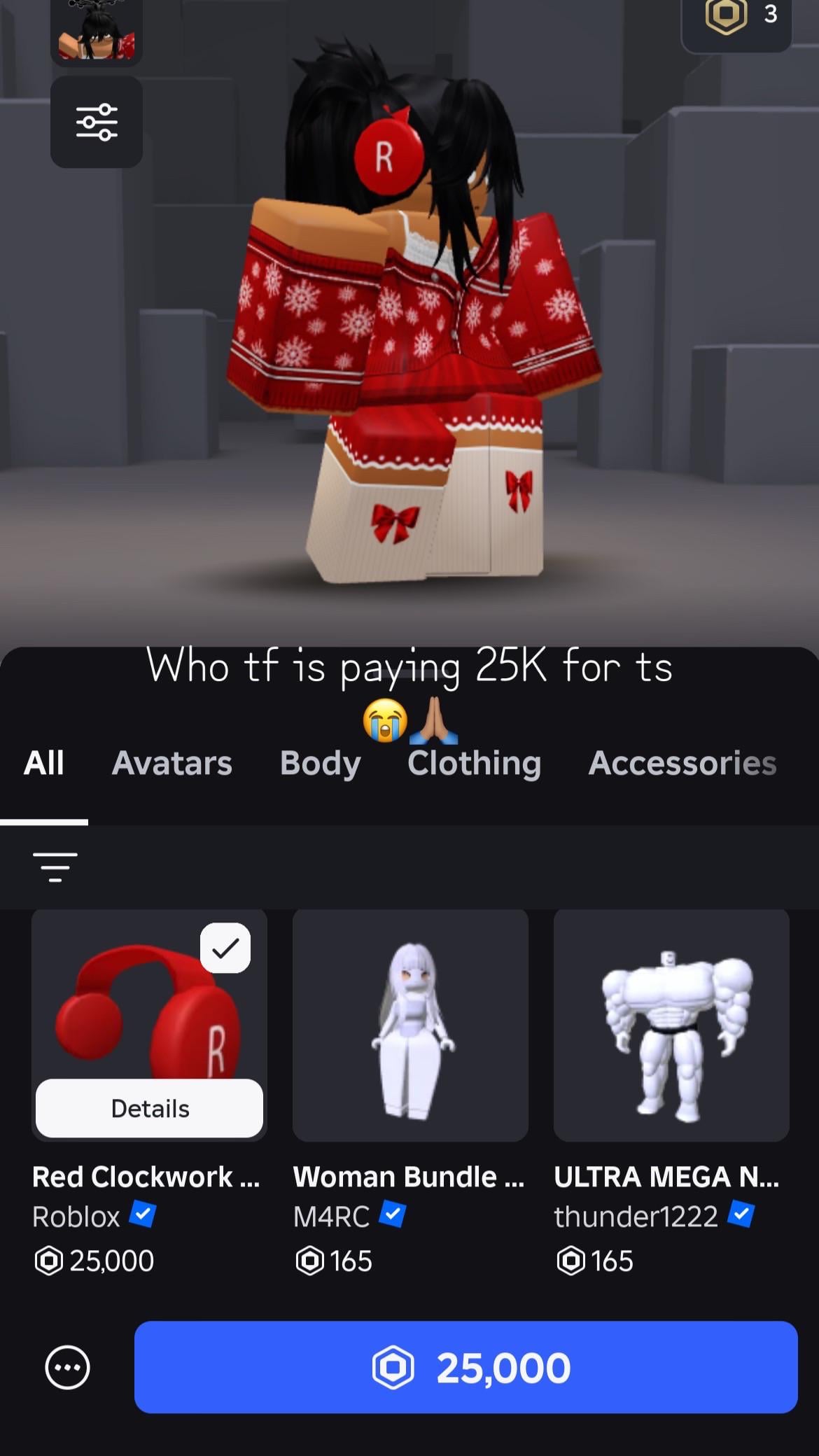Open the avatar thumbnail preview
819x1456 pixels.
[97, 31]
